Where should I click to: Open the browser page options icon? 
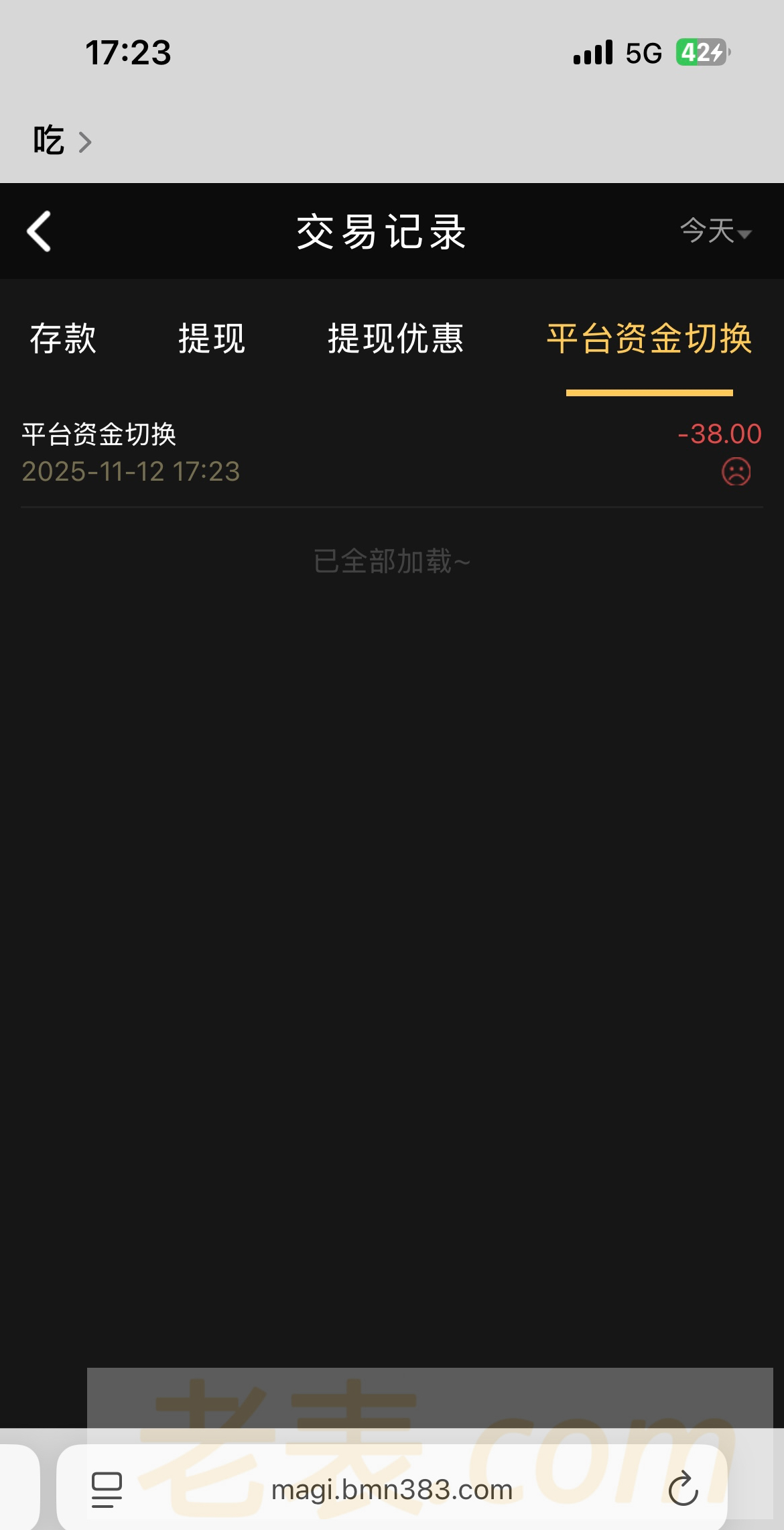click(107, 1489)
